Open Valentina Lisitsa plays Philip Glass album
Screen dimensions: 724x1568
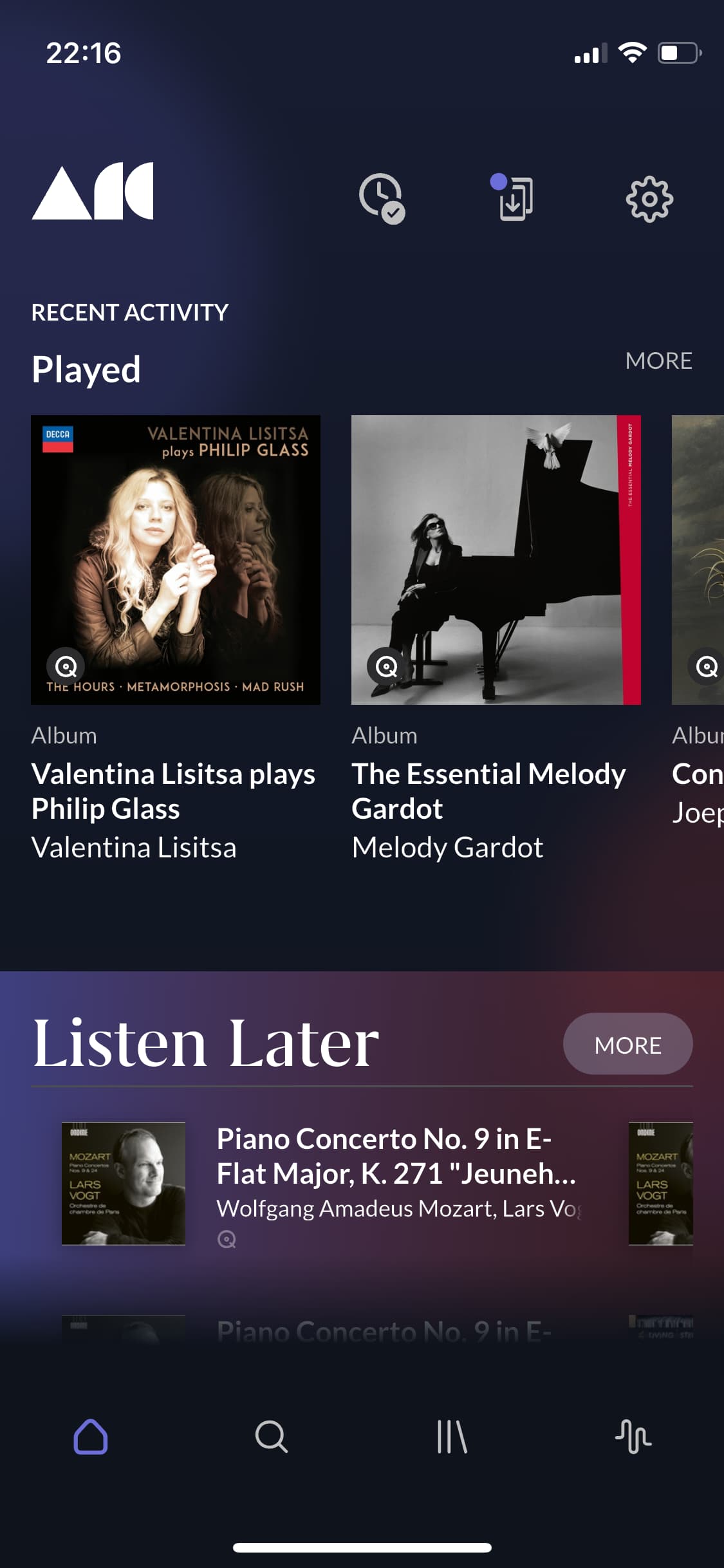click(x=175, y=560)
